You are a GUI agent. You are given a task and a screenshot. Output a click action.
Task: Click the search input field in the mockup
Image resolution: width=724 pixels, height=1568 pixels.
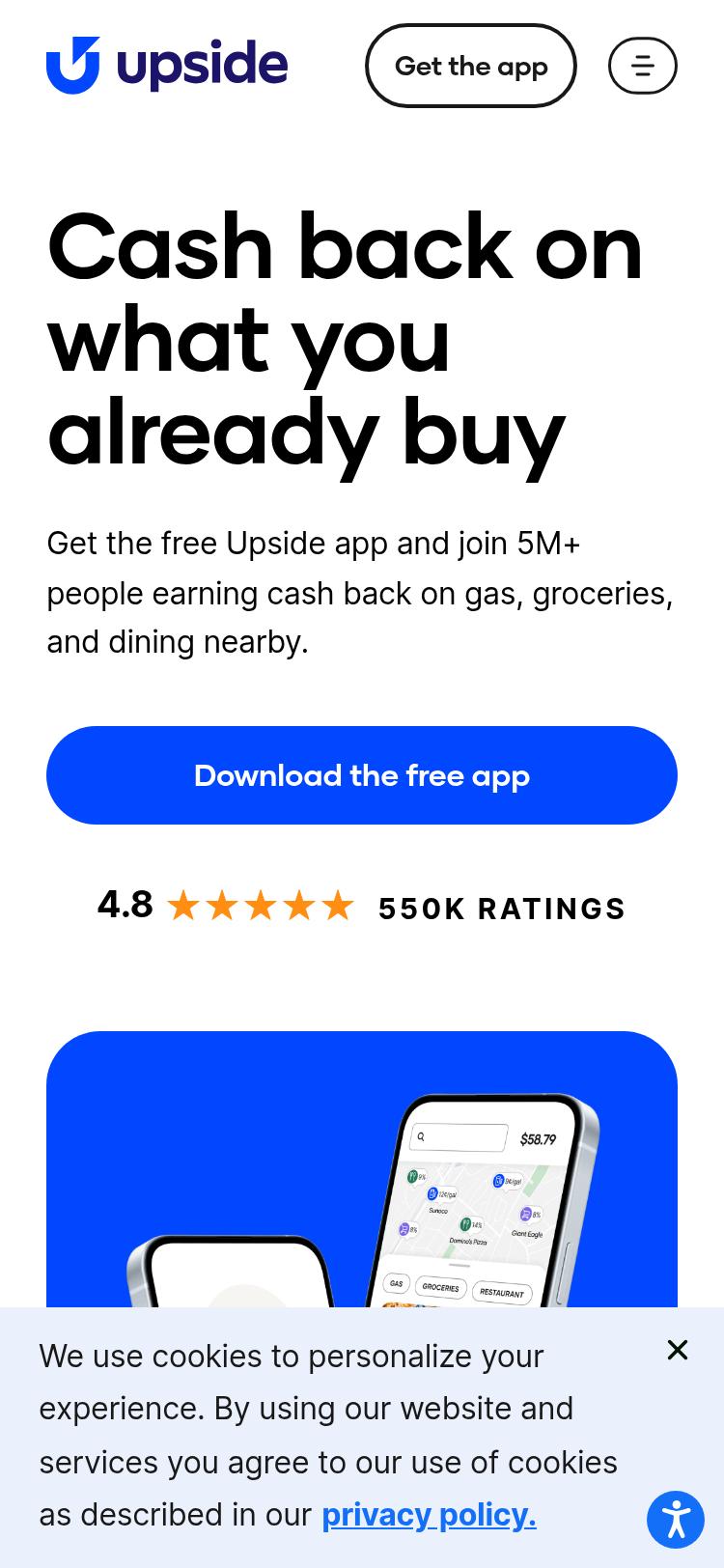(x=460, y=1136)
